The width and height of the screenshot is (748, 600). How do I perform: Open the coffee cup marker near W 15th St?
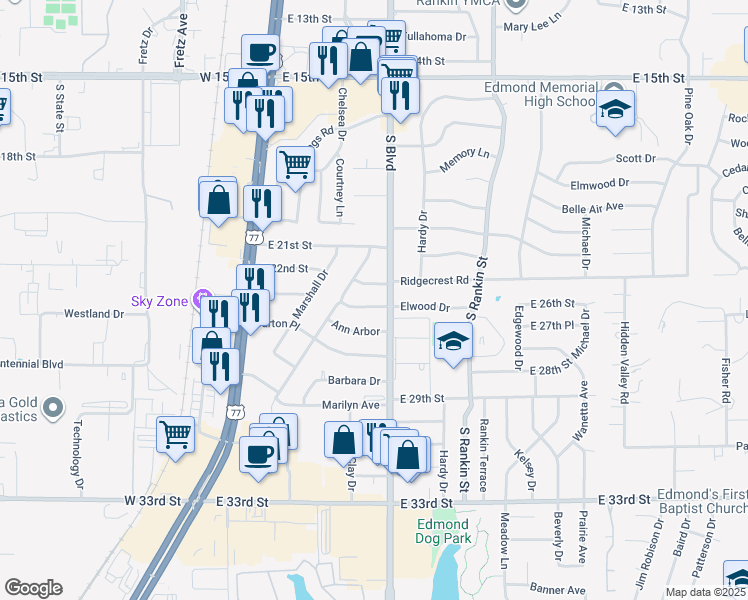pos(261,52)
